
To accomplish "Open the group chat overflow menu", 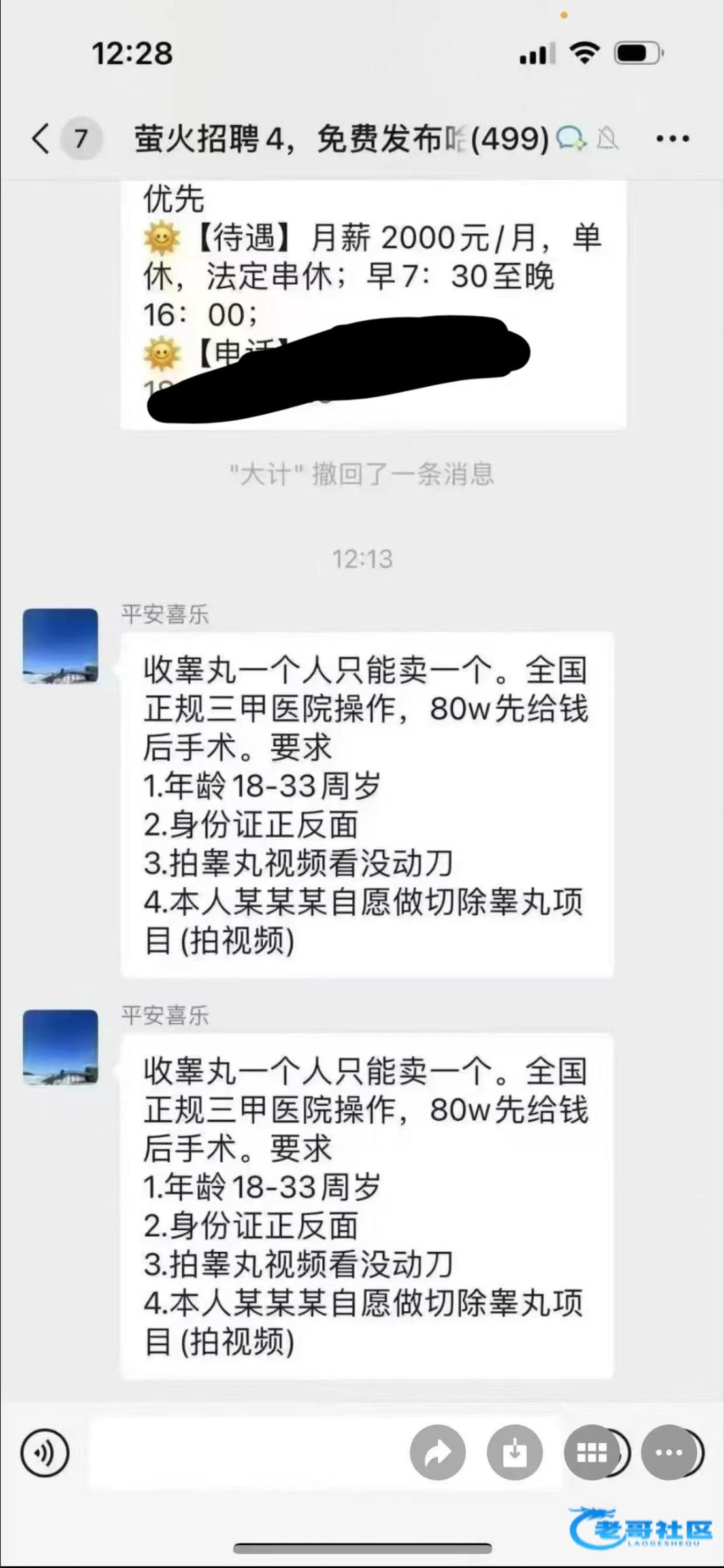I will (672, 139).
